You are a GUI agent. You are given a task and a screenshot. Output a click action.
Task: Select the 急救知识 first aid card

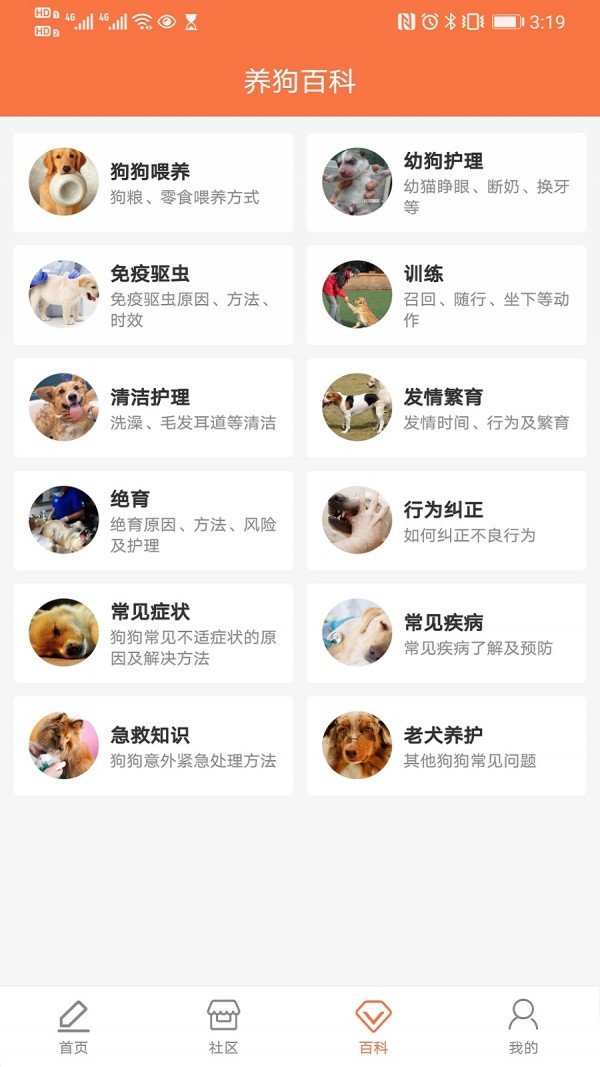(153, 746)
